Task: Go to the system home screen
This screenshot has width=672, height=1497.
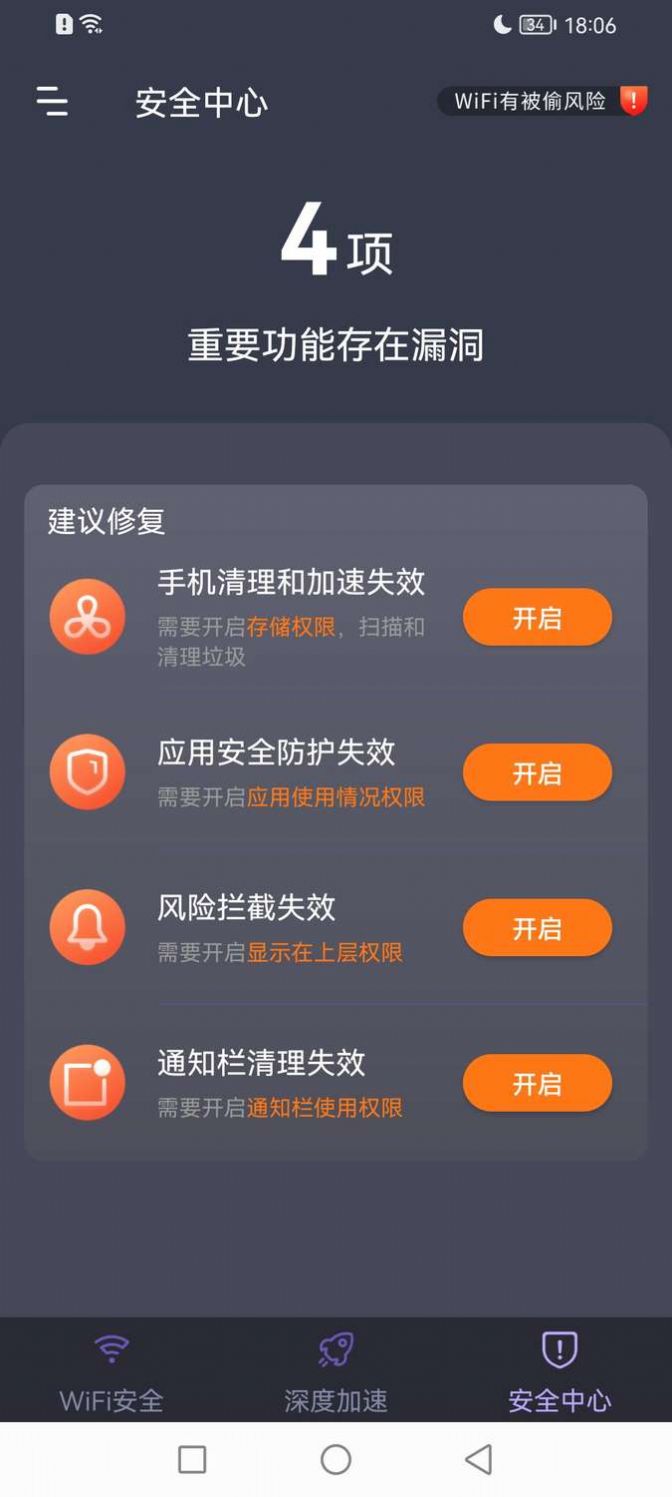Action: pyautogui.click(x=336, y=1459)
